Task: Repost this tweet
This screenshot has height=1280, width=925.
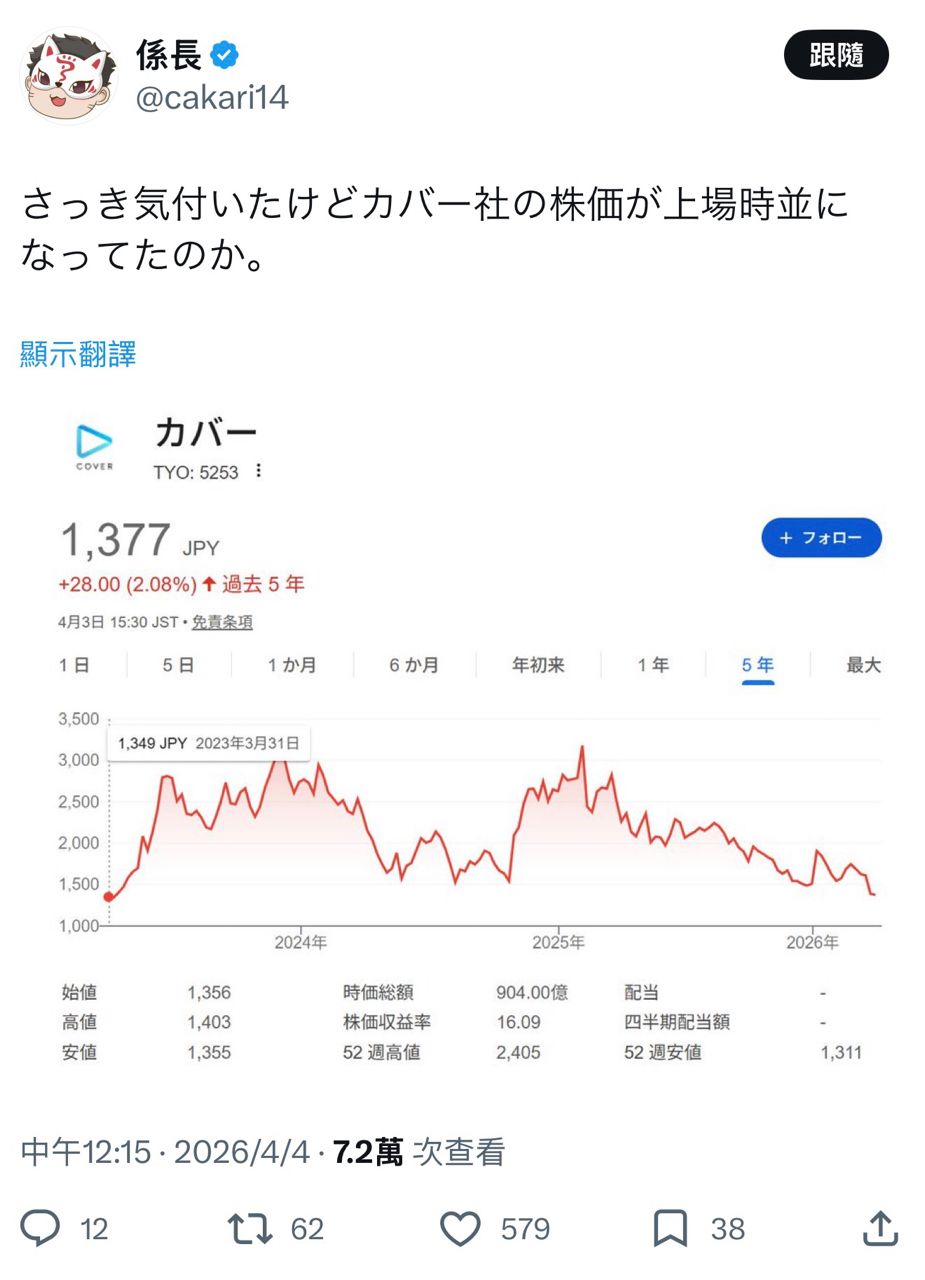Action: click(251, 1228)
